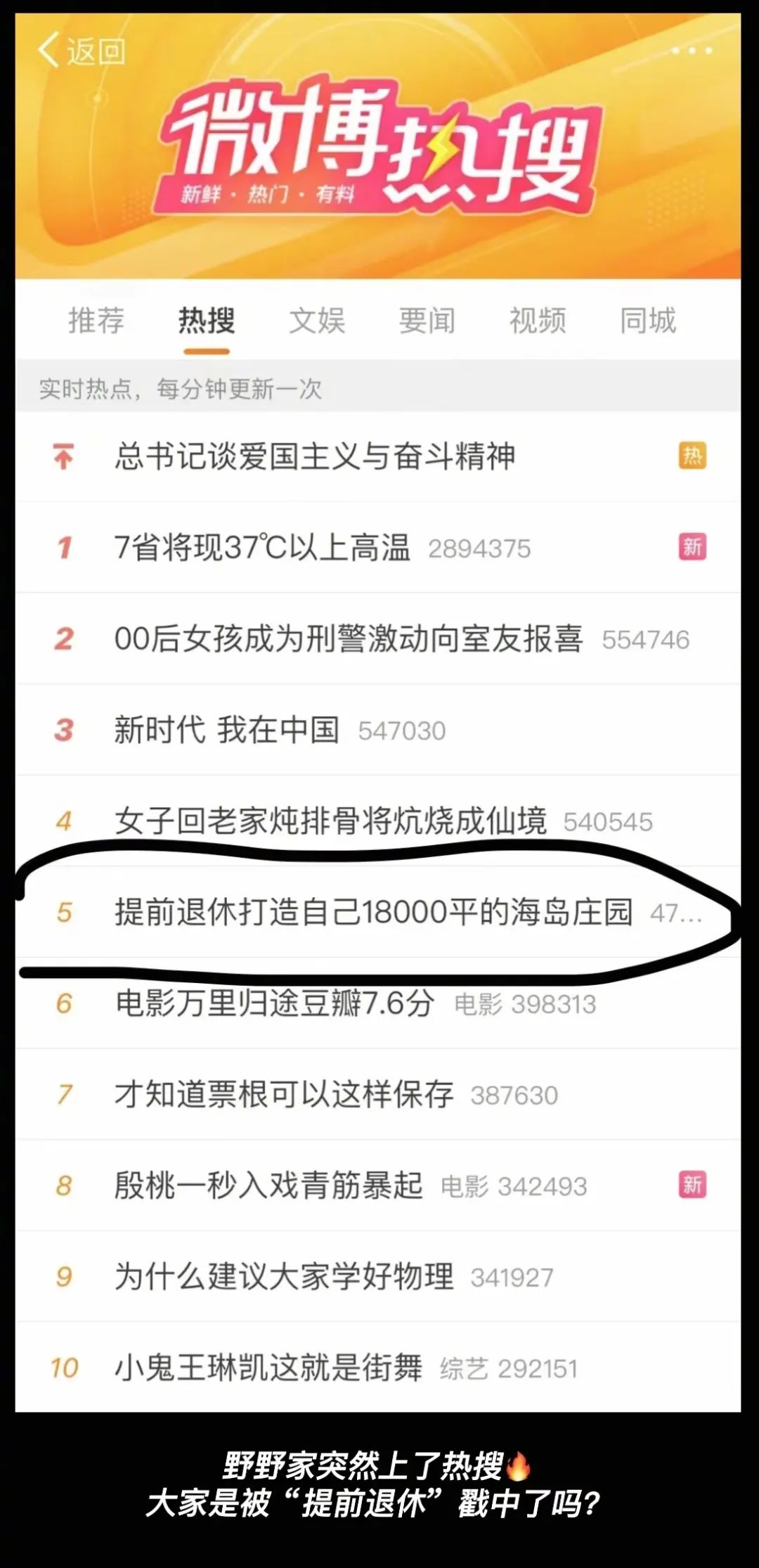This screenshot has height=1568, width=759.
Task: Open topic 电影万里归途豆瓣7.6分
Action: tap(378, 1003)
